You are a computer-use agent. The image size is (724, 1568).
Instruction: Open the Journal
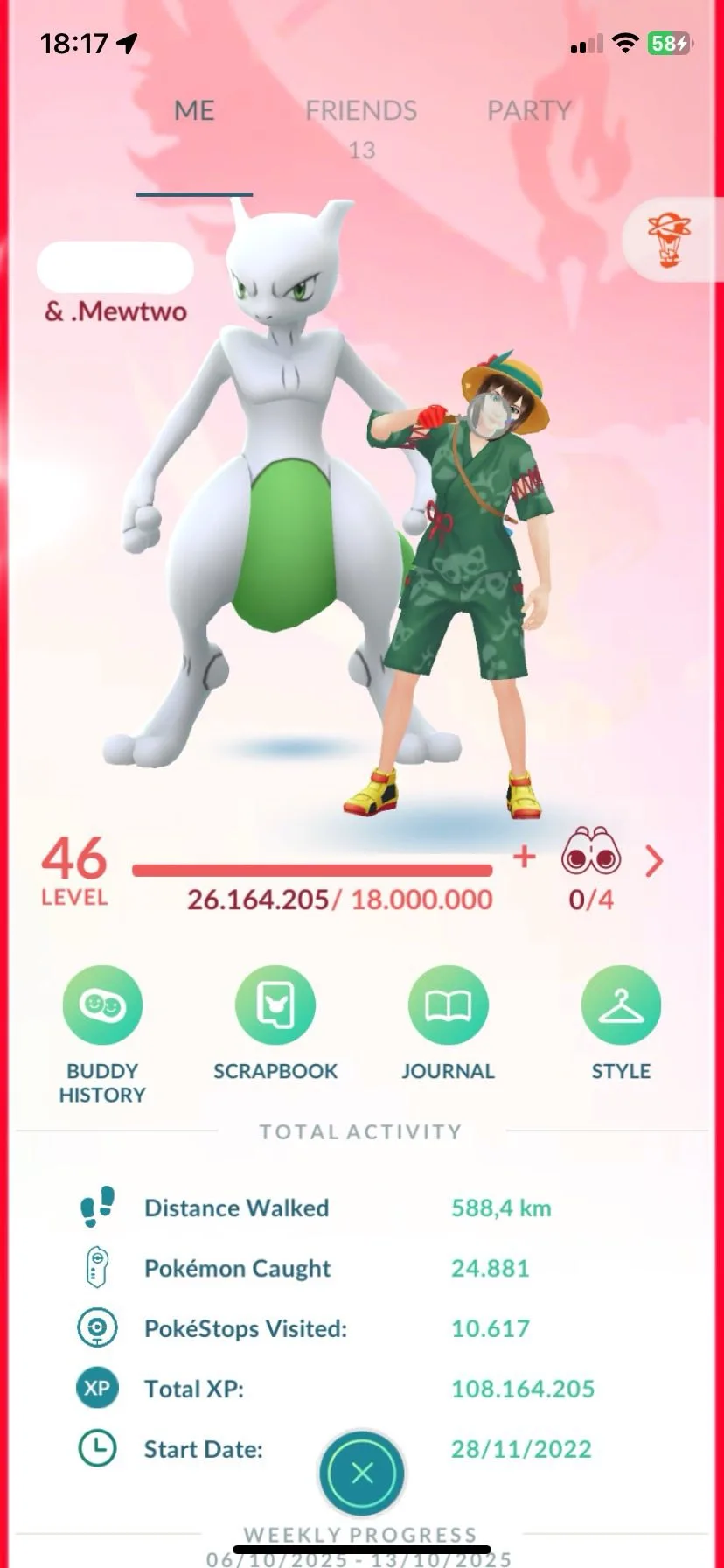tap(448, 1006)
